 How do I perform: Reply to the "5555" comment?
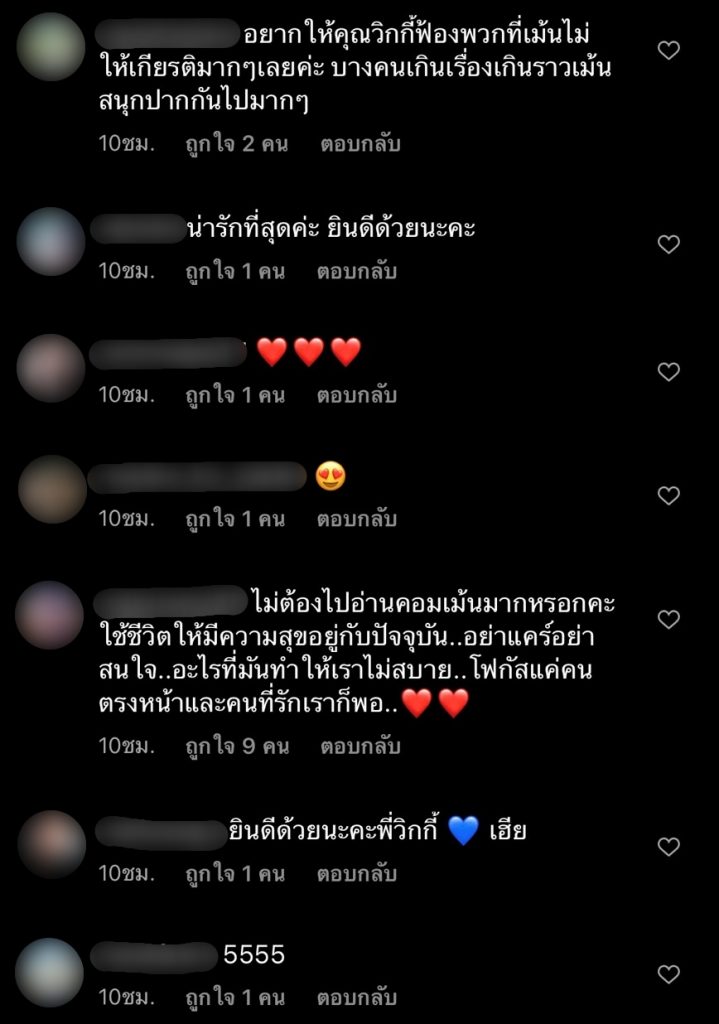(357, 998)
